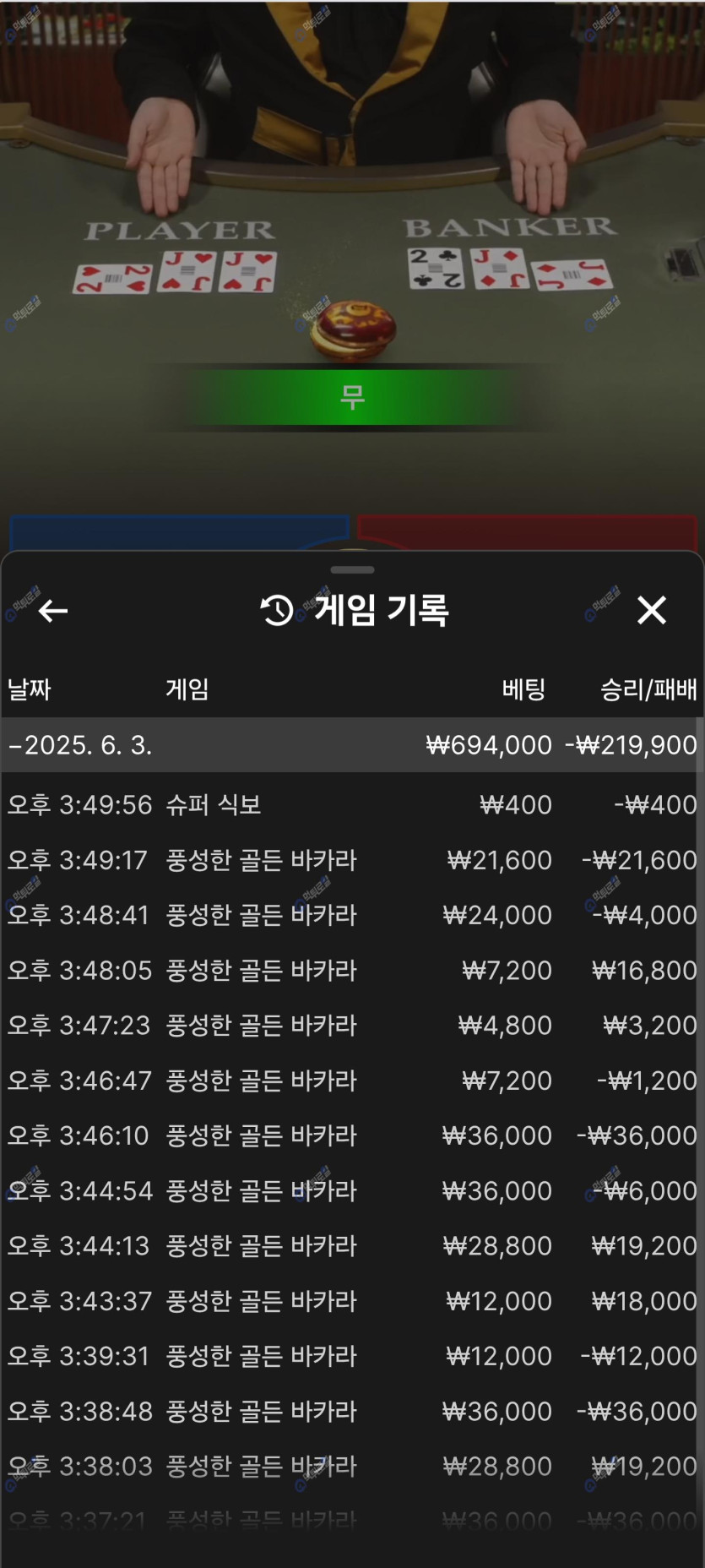Open the 3:49:56 슈퍼 식보 record
This screenshot has width=705, height=1568.
click(x=352, y=804)
